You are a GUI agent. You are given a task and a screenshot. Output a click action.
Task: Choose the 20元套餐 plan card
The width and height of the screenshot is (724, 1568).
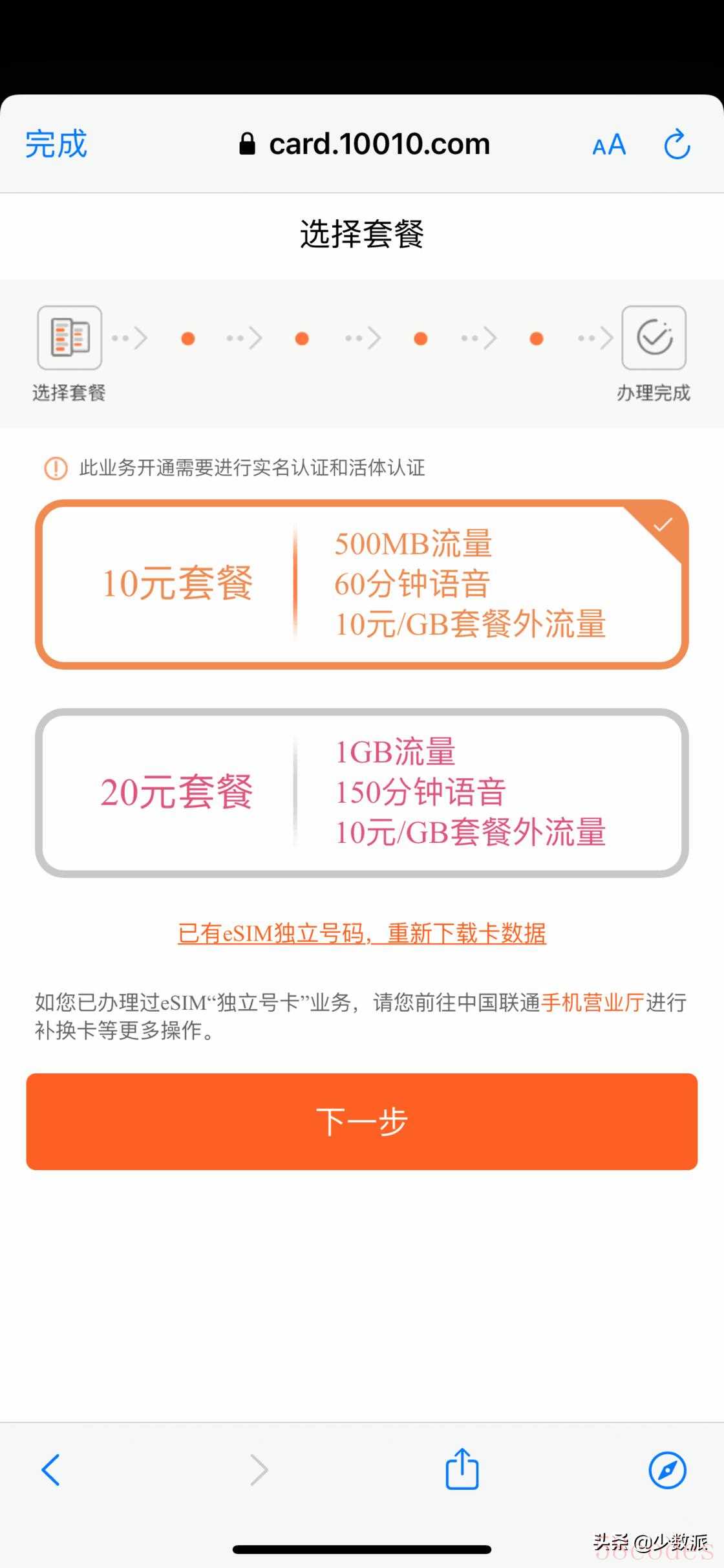[x=361, y=792]
